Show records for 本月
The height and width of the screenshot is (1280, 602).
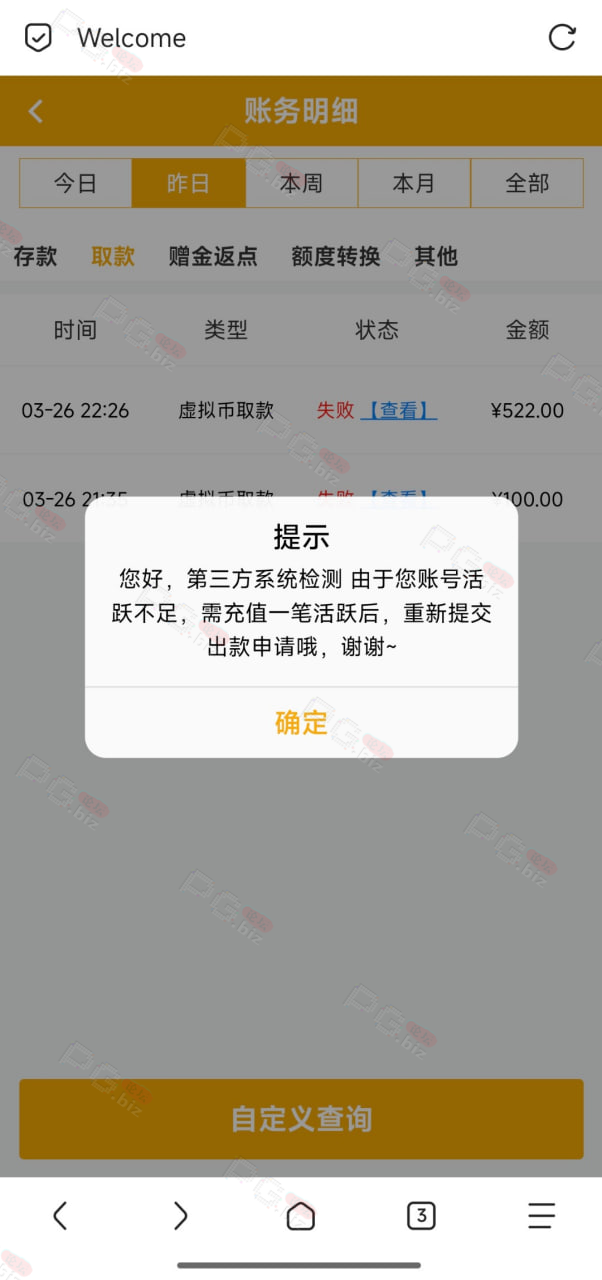414,183
